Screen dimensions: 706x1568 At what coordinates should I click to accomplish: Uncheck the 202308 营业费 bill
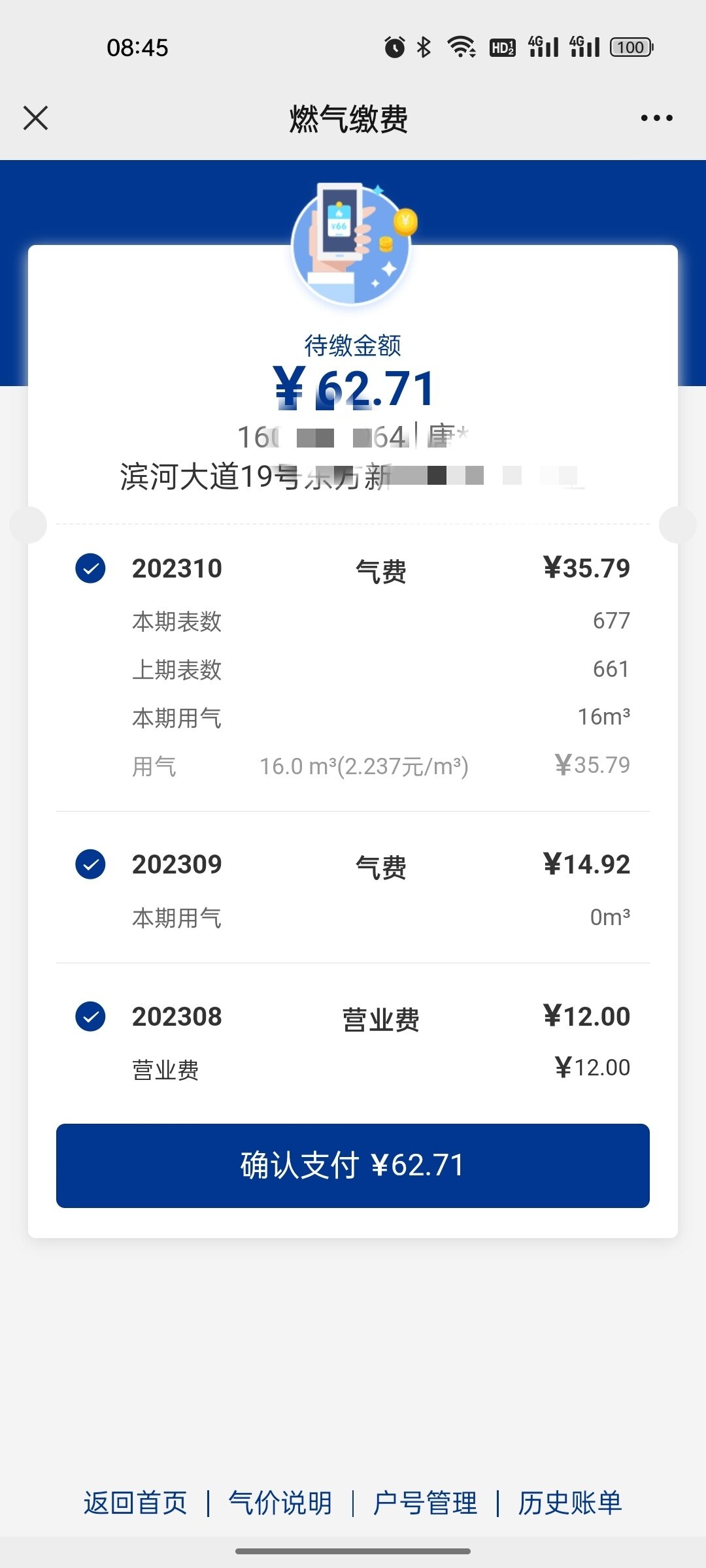click(90, 1017)
